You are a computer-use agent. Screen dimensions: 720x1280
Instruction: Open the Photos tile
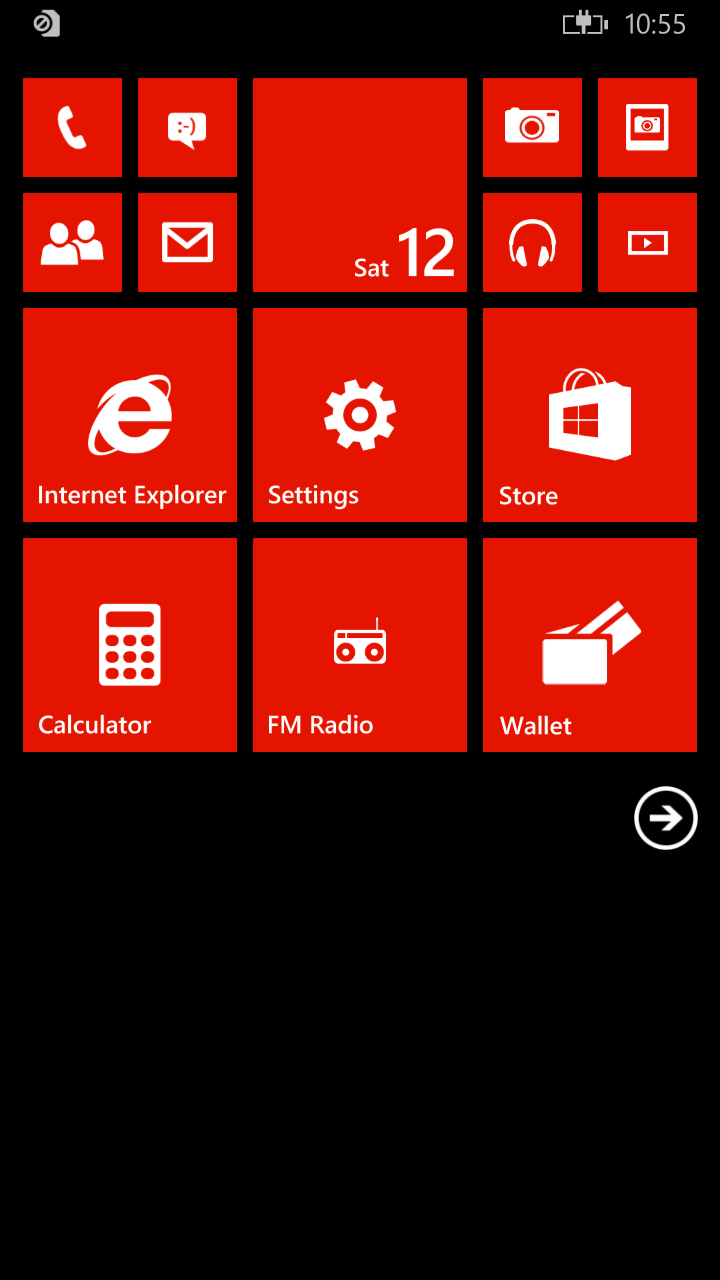647,127
